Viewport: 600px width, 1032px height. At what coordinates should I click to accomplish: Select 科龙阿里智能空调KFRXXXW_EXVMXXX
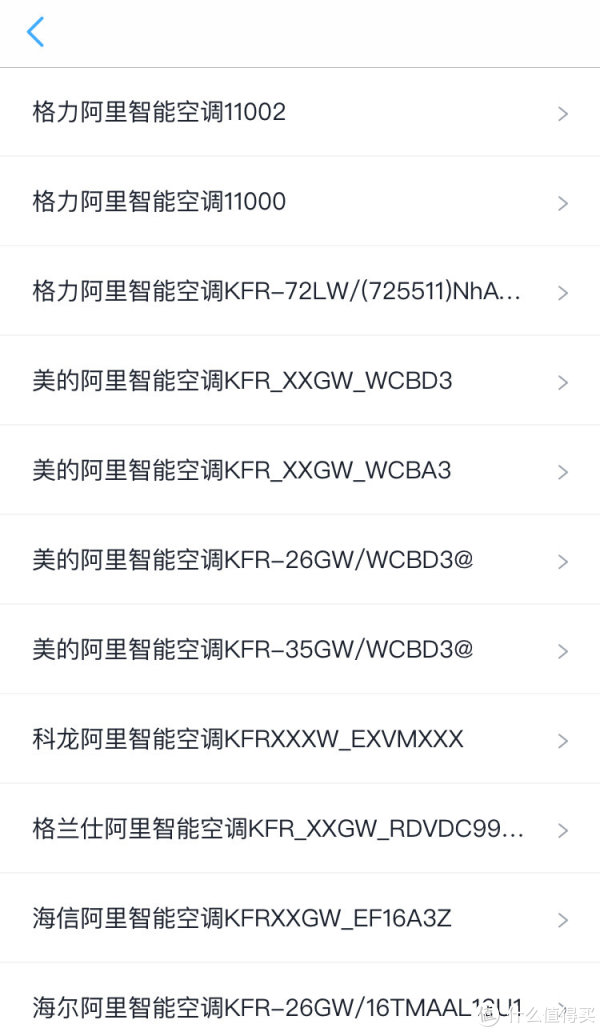coord(300,738)
